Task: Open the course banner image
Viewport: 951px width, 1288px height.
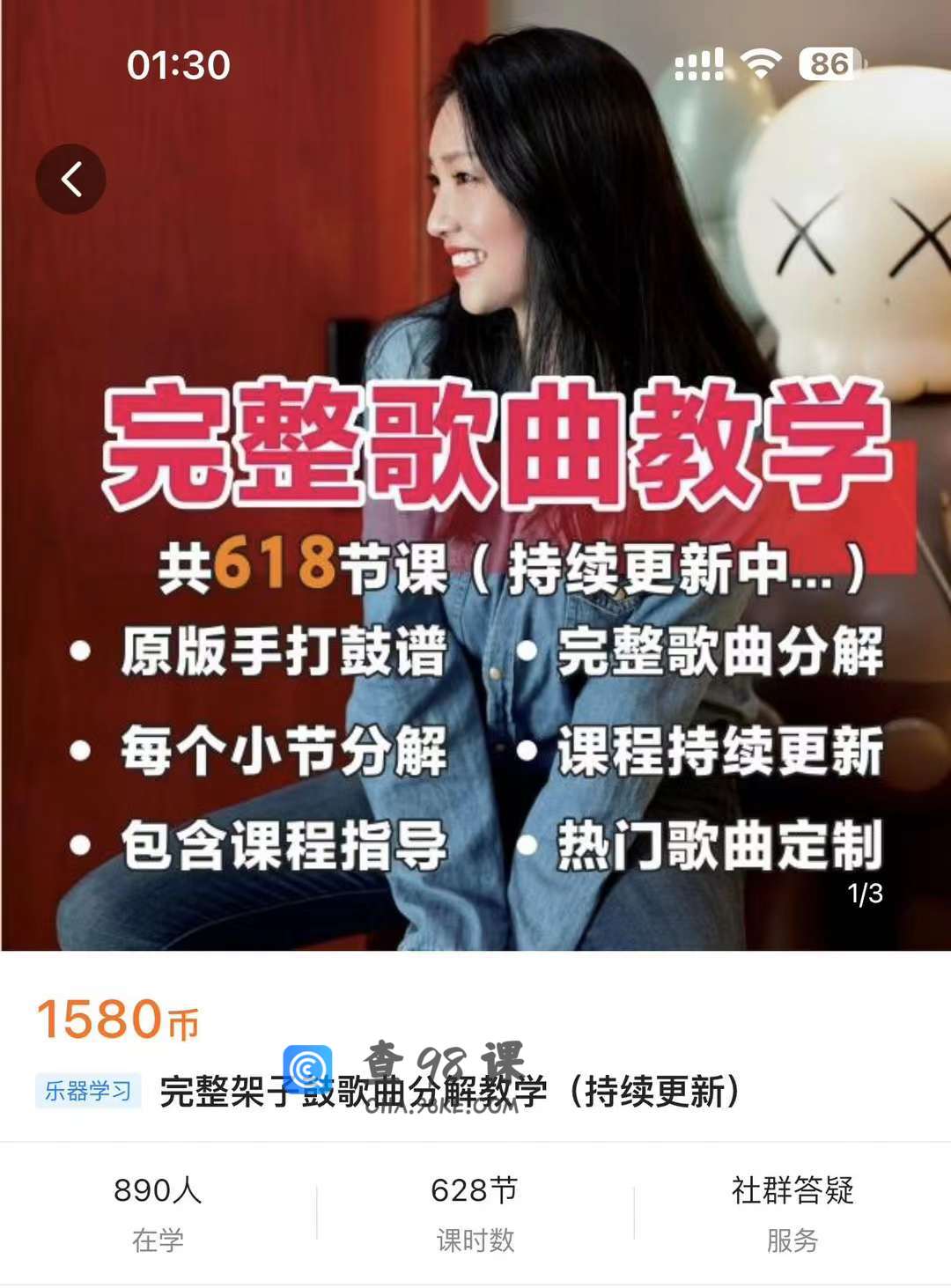Action: [x=475, y=528]
